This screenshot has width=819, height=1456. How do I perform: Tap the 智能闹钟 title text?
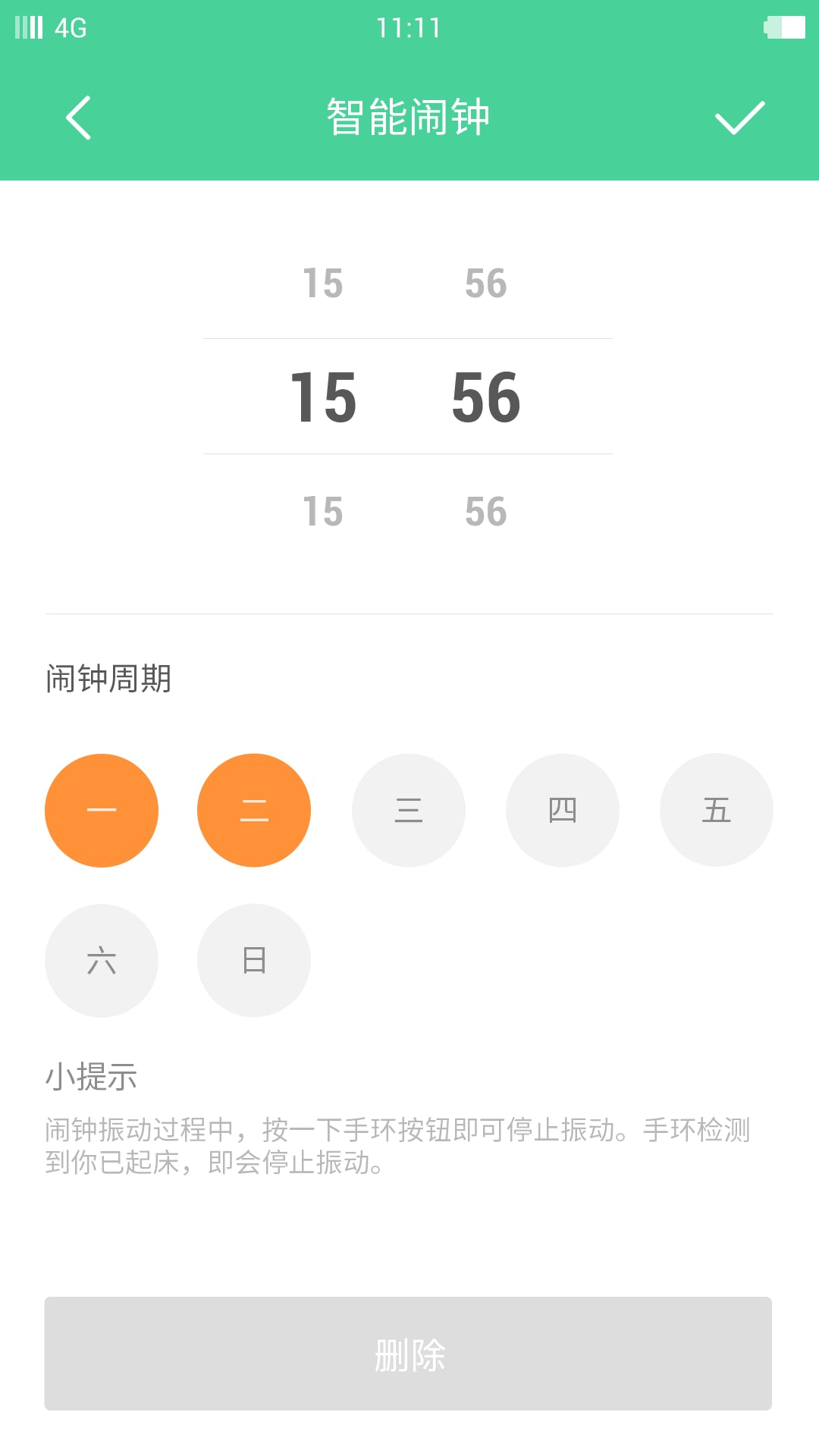click(409, 116)
